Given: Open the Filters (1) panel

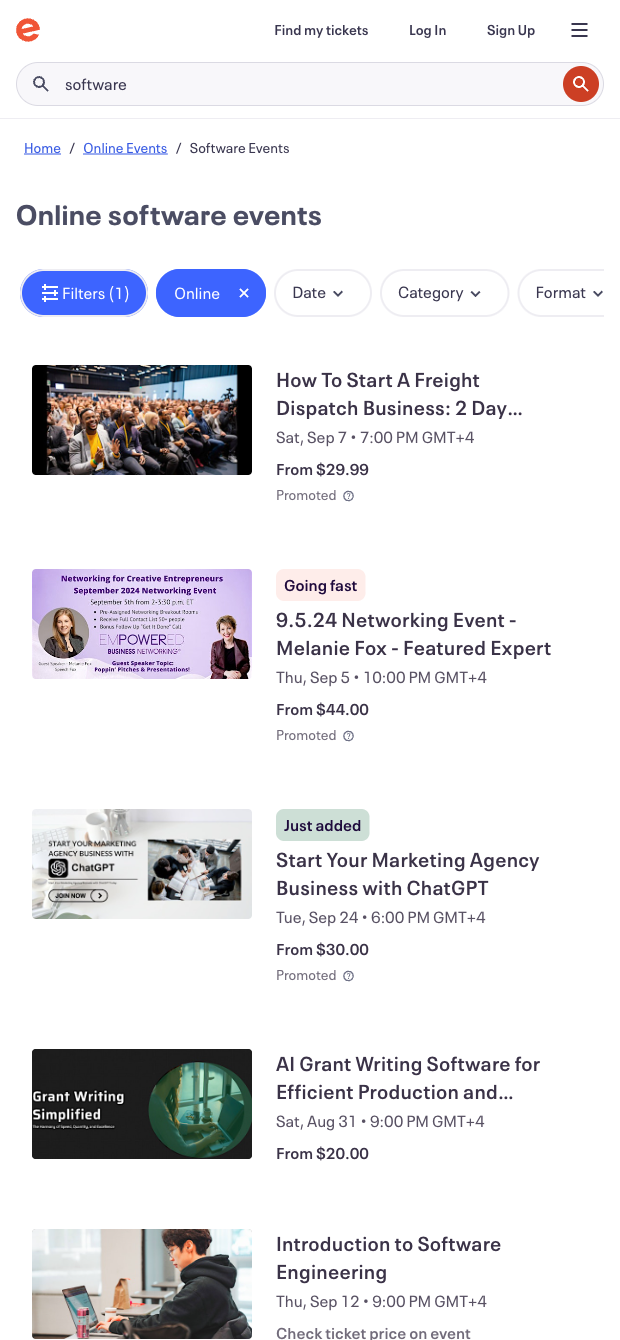Looking at the screenshot, I should (x=84, y=293).
